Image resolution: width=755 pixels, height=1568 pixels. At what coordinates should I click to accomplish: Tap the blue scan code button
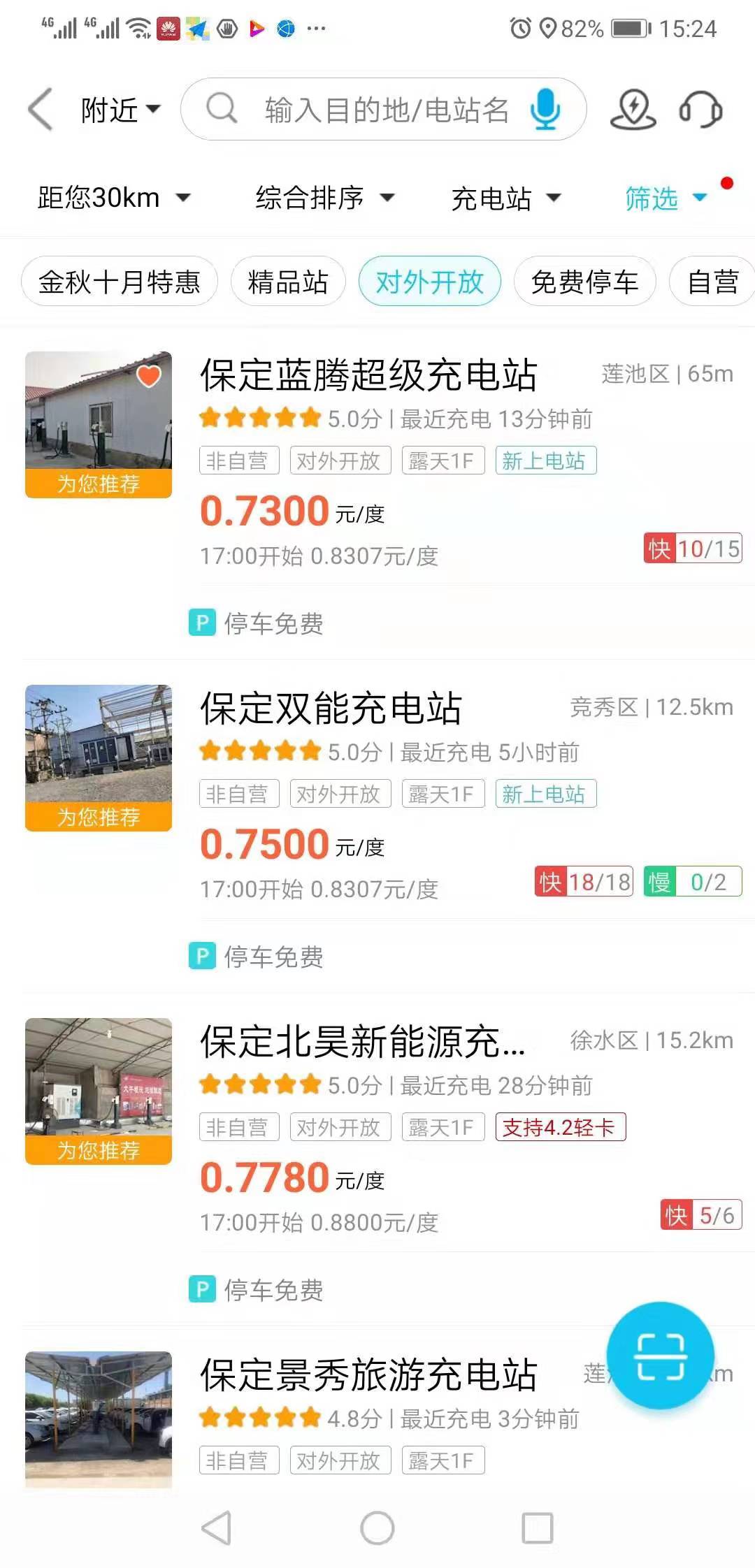click(x=660, y=1355)
